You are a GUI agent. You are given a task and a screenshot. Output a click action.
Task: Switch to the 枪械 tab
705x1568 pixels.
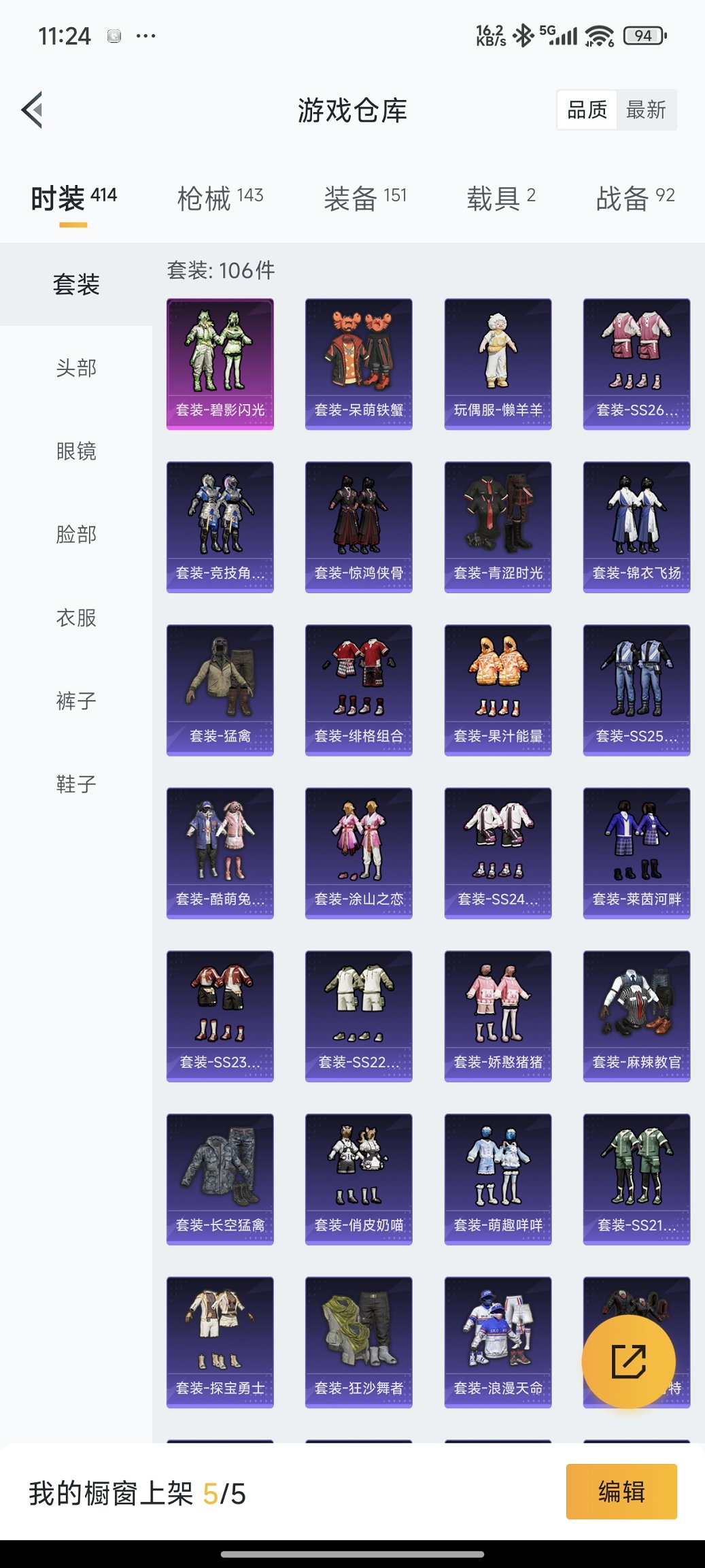(220, 198)
